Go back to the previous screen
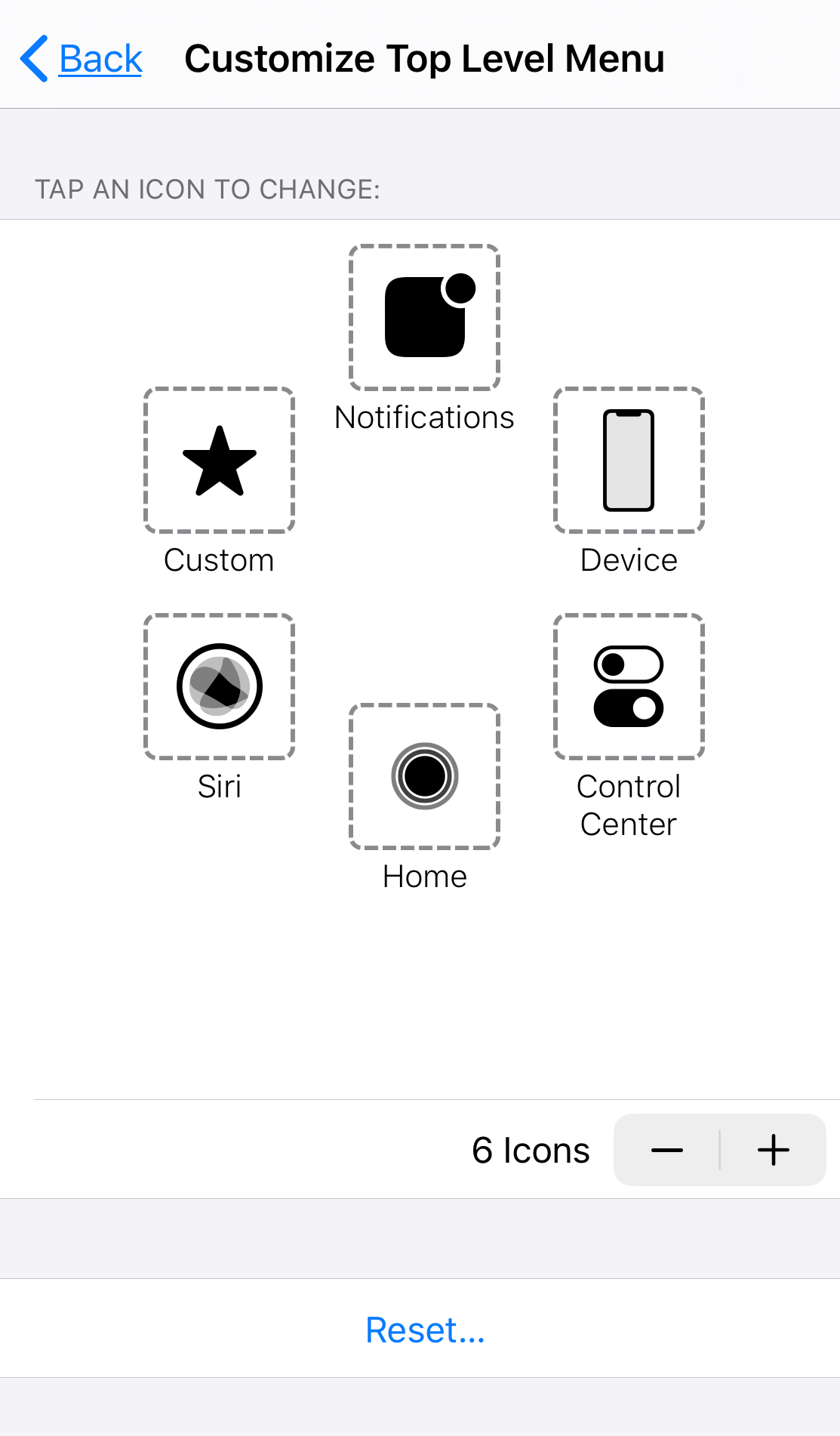The height and width of the screenshot is (1436, 840). click(x=82, y=59)
